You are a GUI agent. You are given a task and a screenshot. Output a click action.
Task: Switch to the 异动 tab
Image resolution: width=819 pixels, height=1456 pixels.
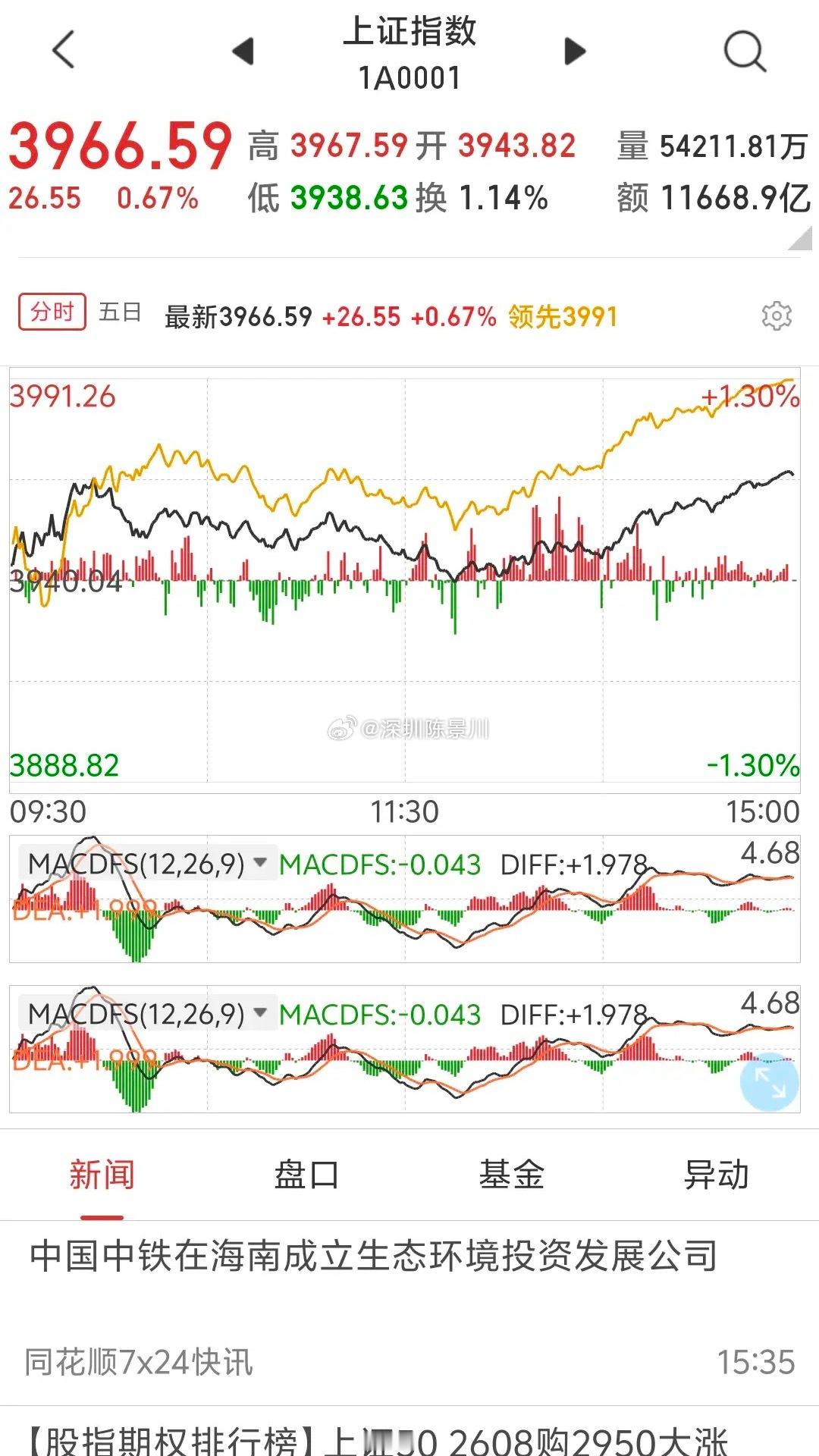click(x=717, y=1175)
